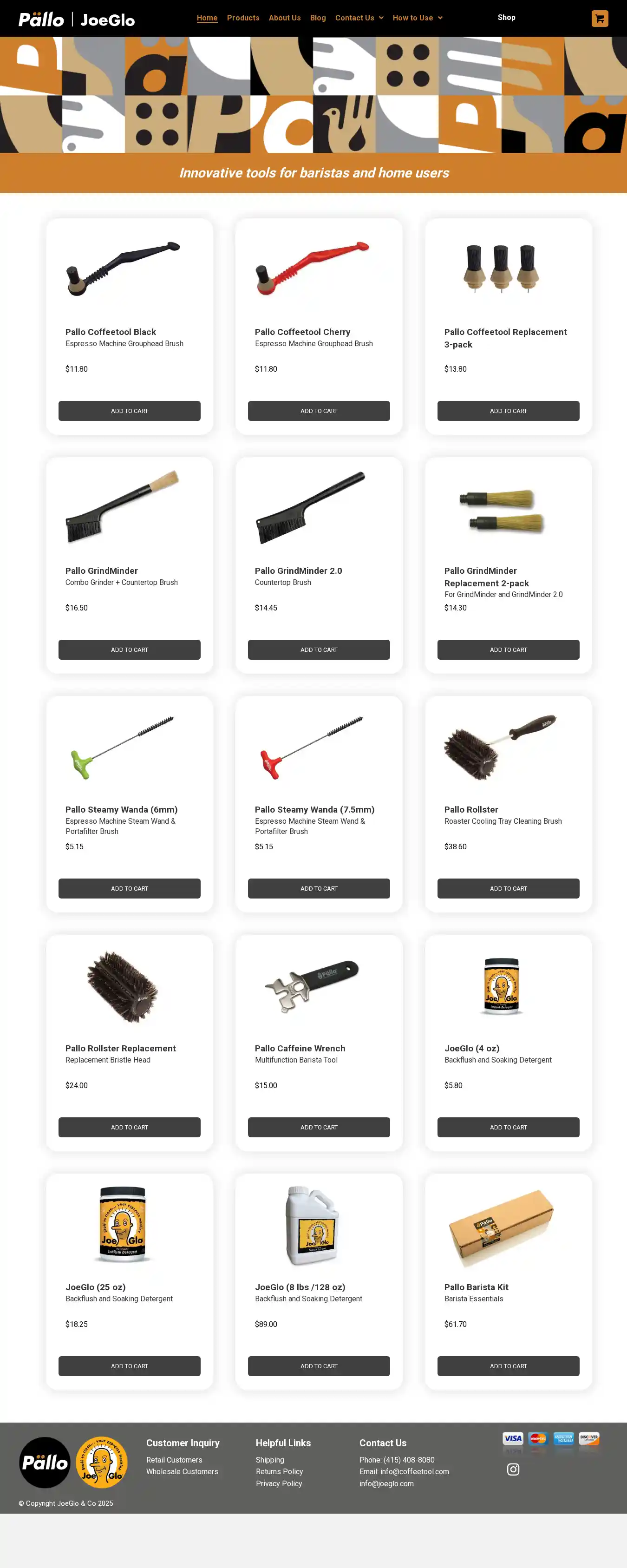Open Wholesale Customers in the footer

[x=182, y=1471]
